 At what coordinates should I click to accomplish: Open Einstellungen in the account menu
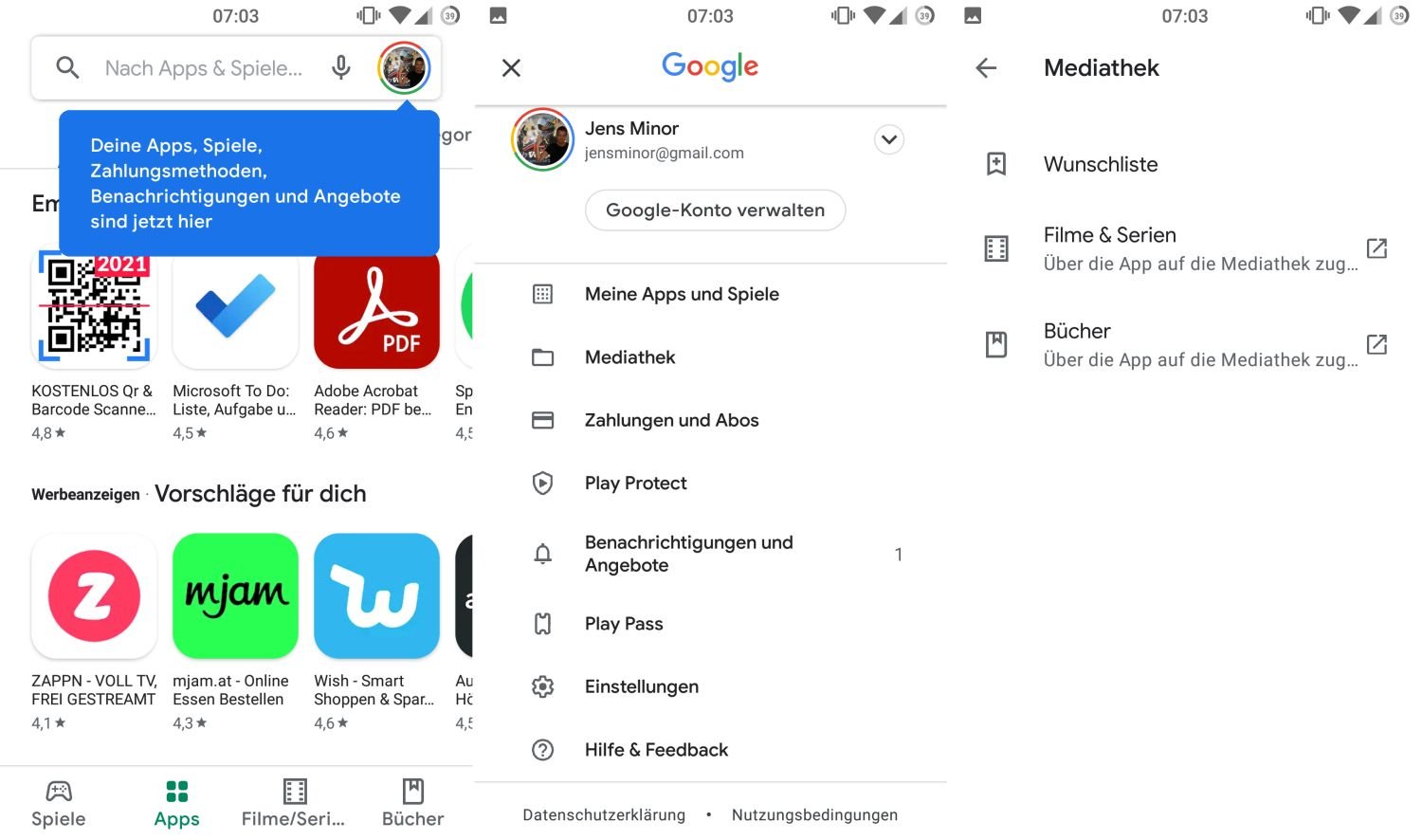tap(641, 686)
